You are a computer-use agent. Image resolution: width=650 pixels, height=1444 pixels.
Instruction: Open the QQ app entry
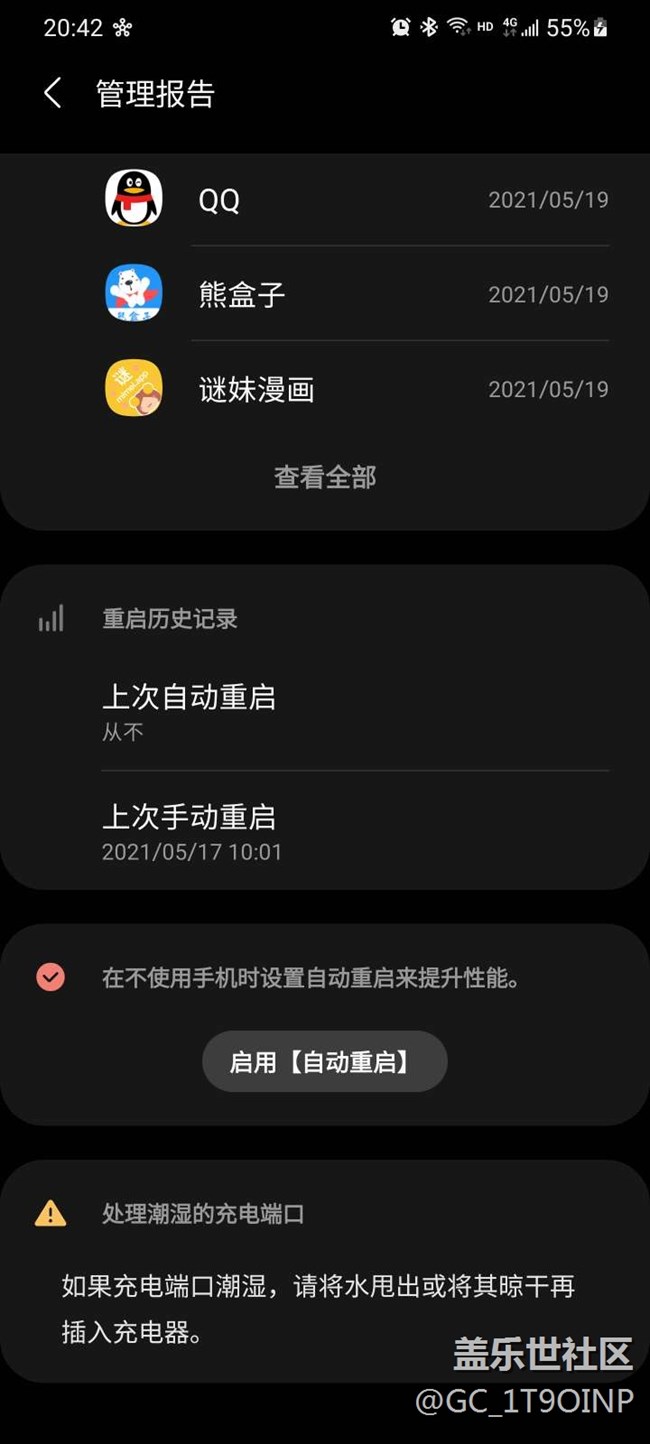[x=355, y=199]
